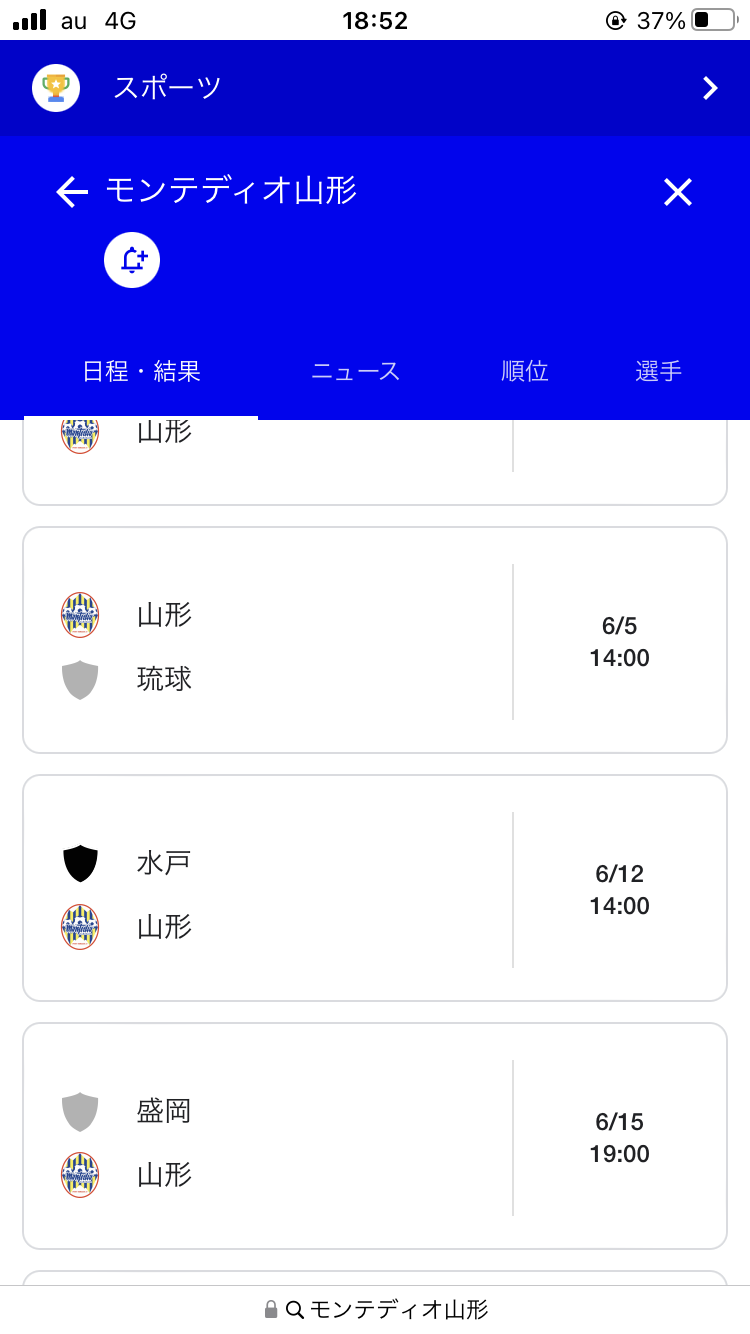
Task: Switch to the ニュース tab
Action: (355, 372)
